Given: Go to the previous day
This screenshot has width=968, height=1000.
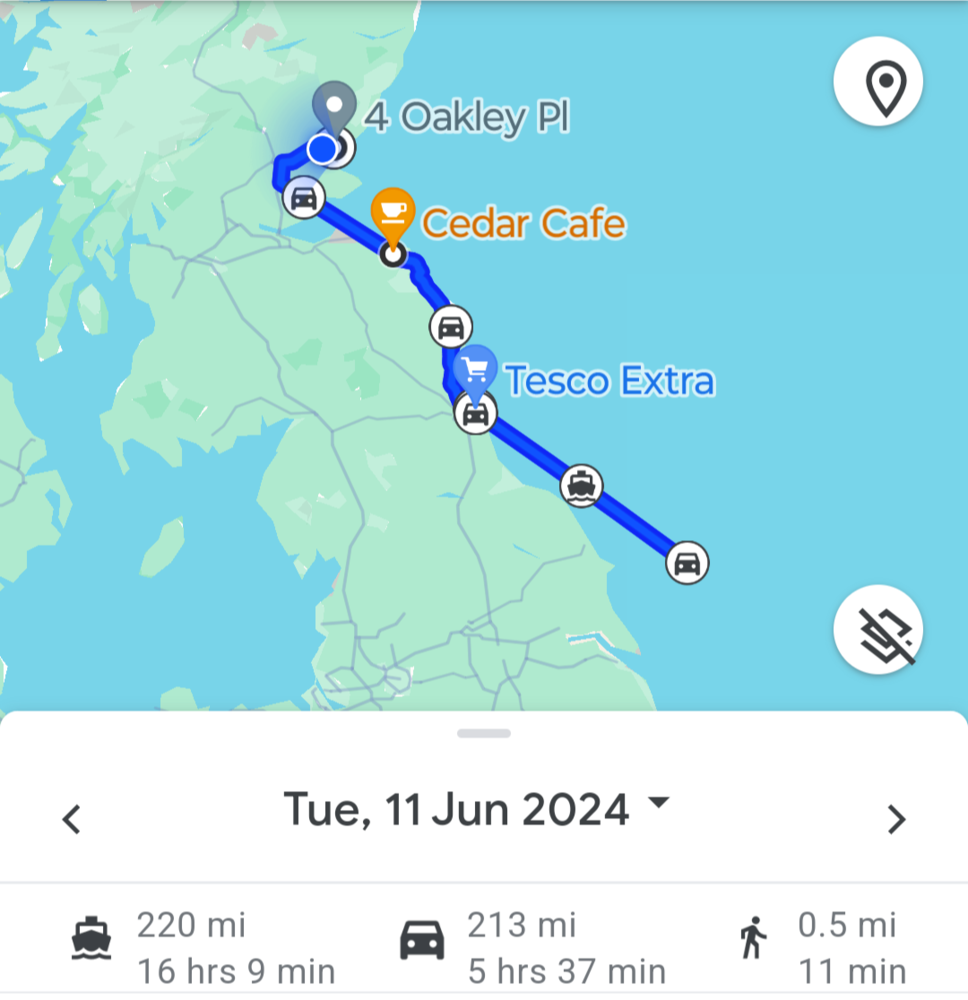Looking at the screenshot, I should (70, 819).
